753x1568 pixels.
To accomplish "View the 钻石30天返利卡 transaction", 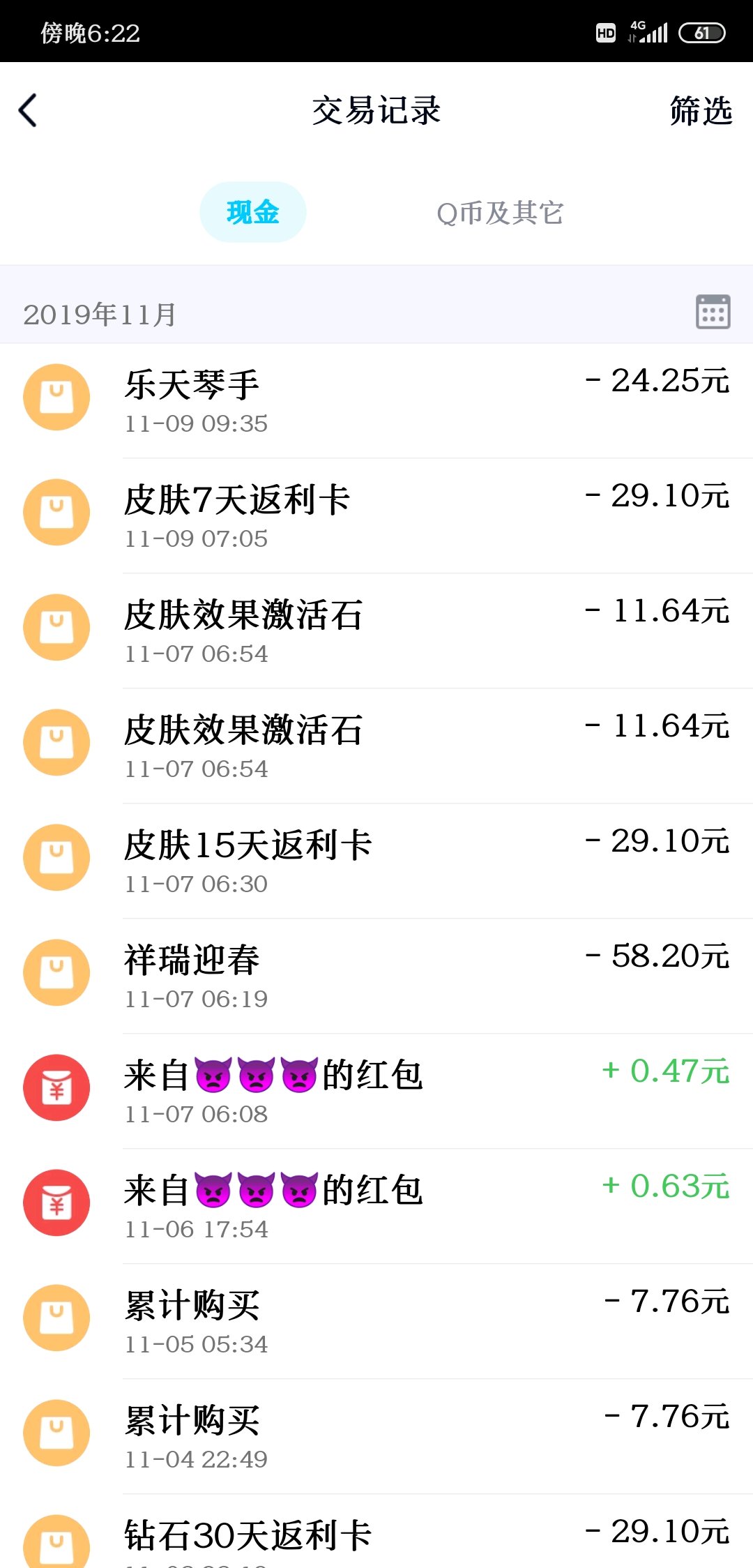I will pos(376,1538).
